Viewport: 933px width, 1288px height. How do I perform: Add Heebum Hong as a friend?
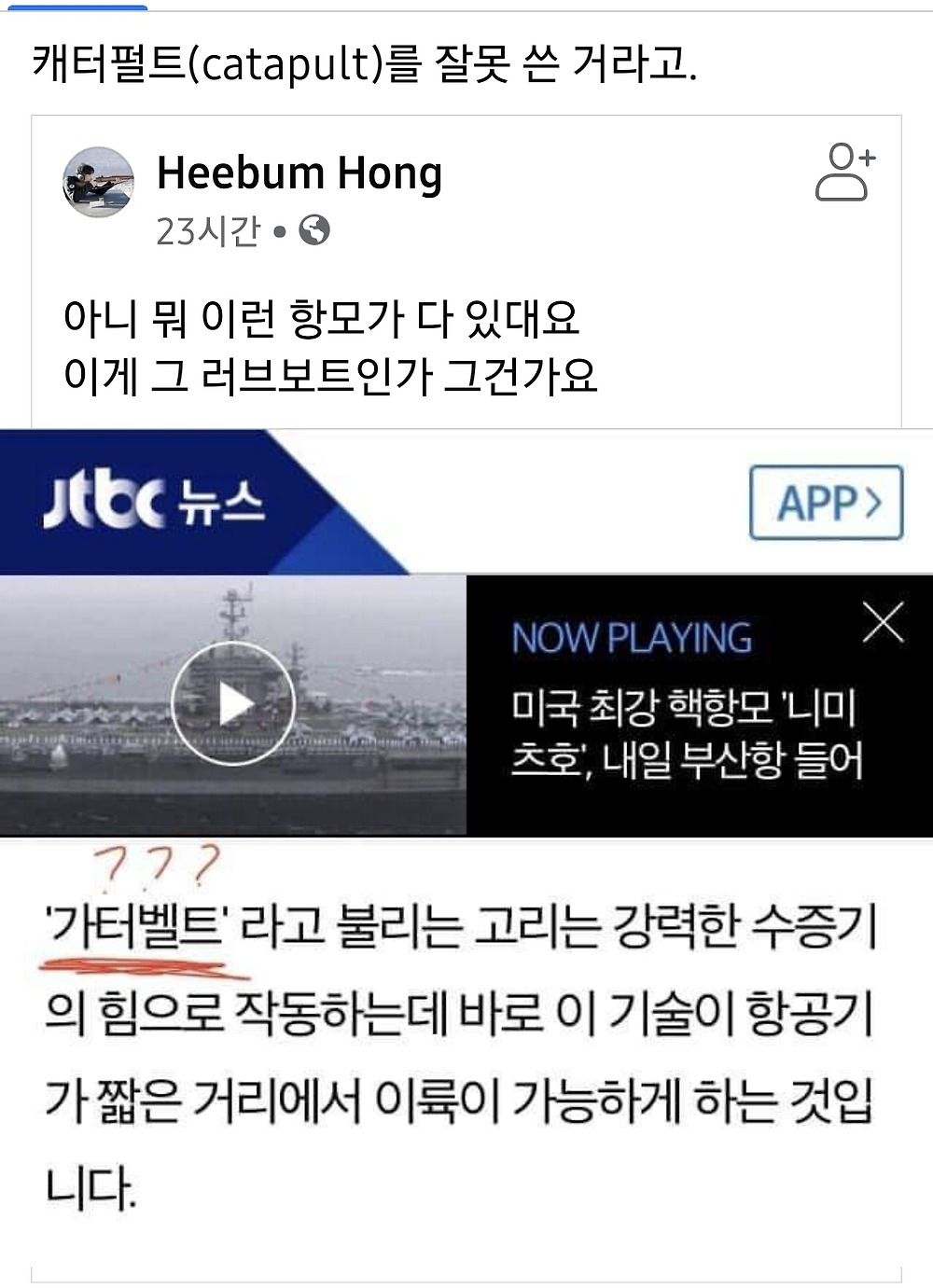[844, 173]
